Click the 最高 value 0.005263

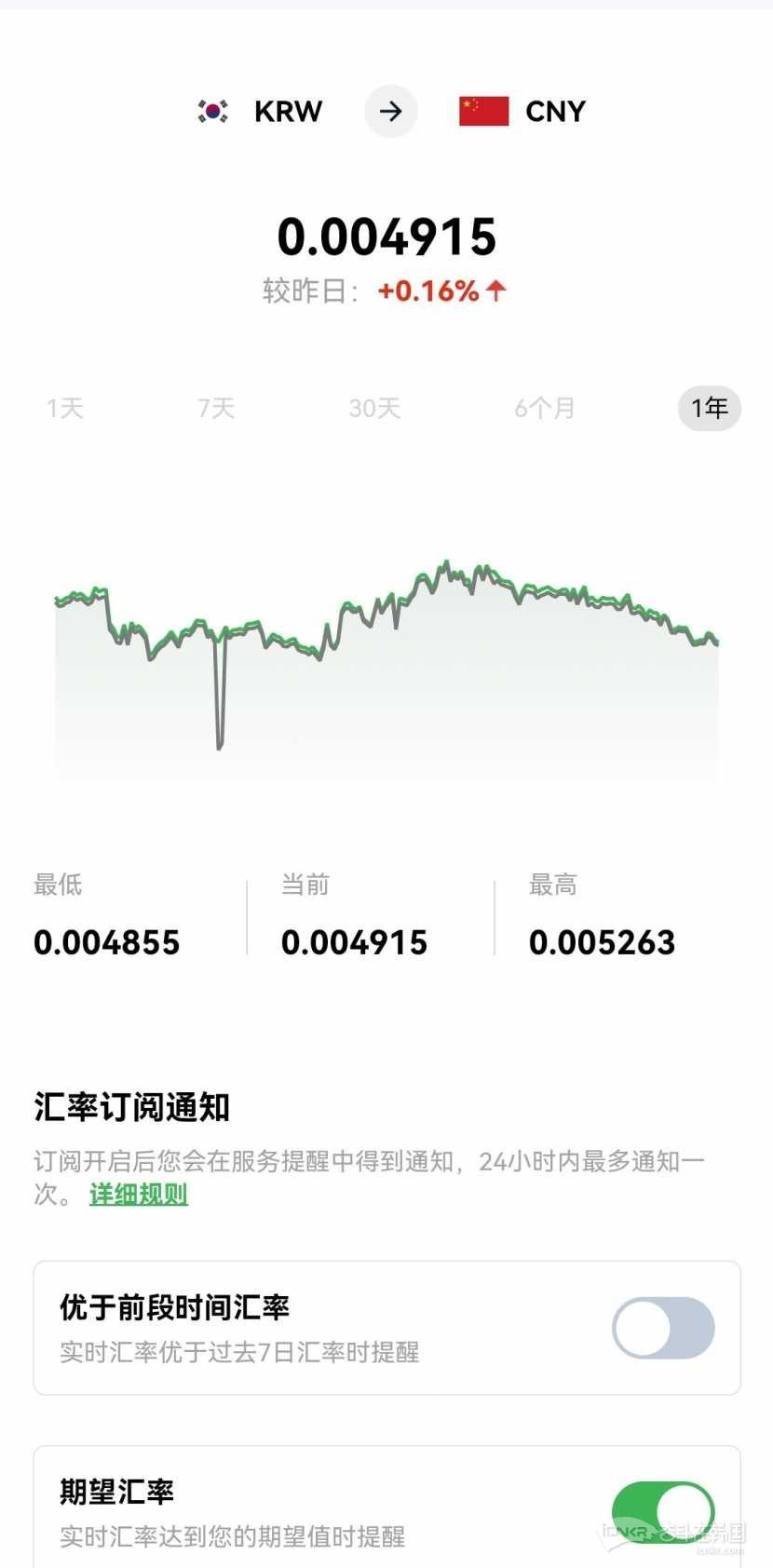[603, 941]
